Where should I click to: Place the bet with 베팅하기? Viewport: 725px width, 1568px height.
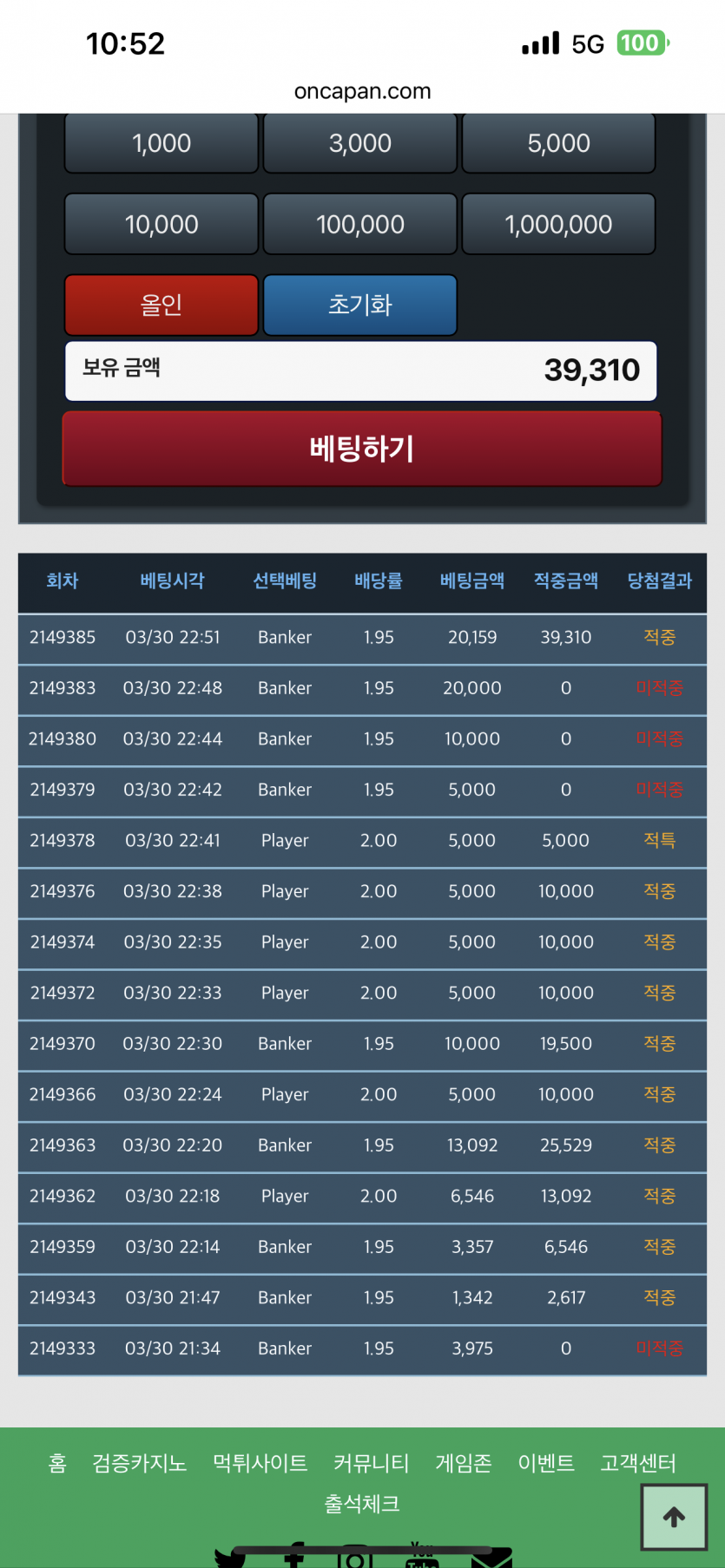pyautogui.click(x=362, y=449)
